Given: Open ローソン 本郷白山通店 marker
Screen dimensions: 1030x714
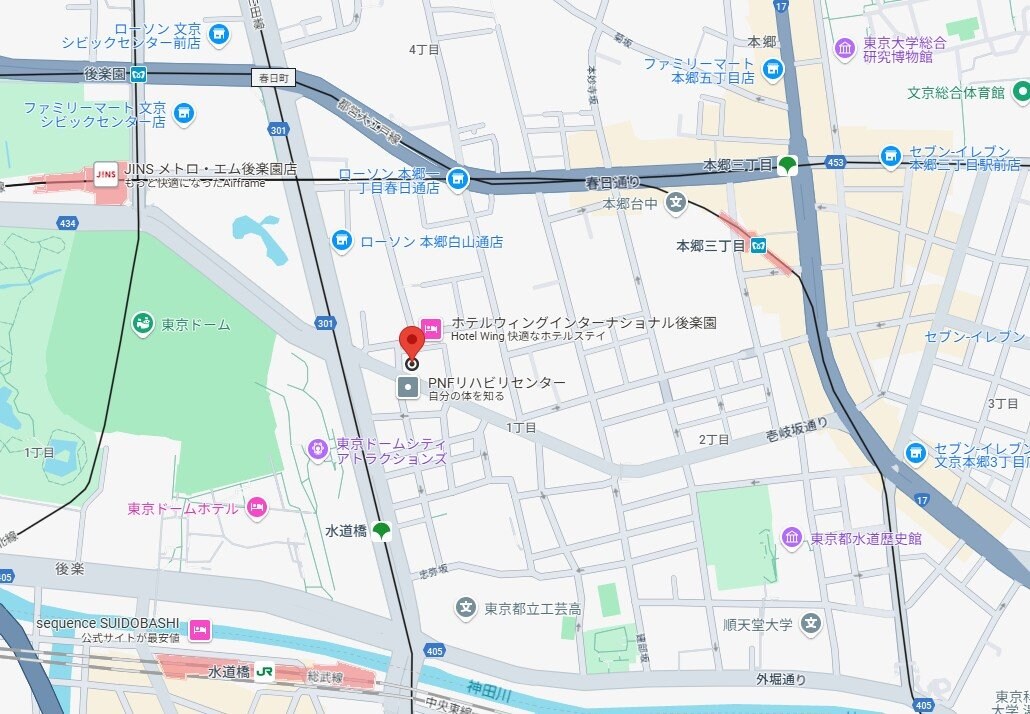Looking at the screenshot, I should pyautogui.click(x=342, y=241).
